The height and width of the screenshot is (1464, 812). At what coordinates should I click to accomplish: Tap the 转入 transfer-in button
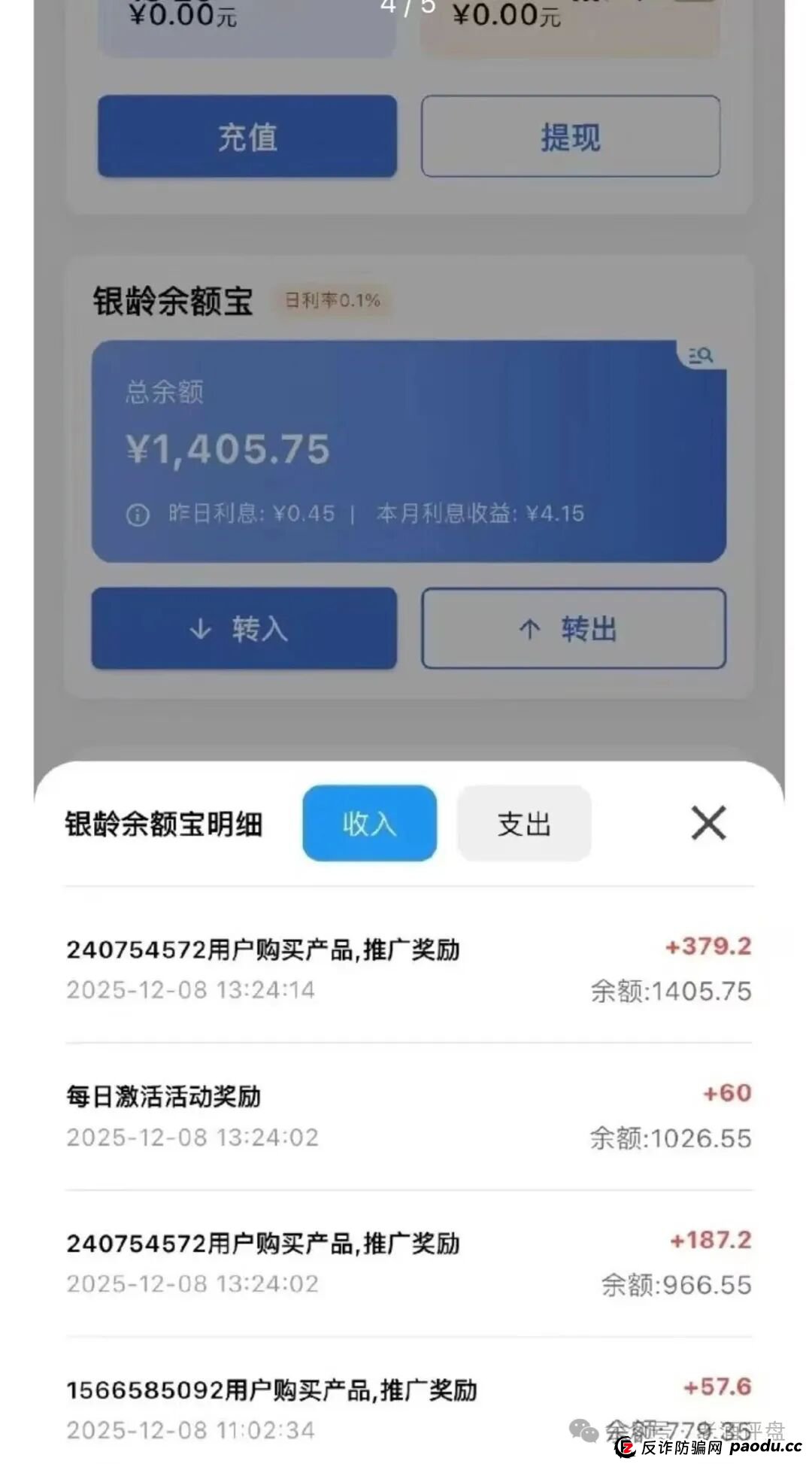click(244, 630)
